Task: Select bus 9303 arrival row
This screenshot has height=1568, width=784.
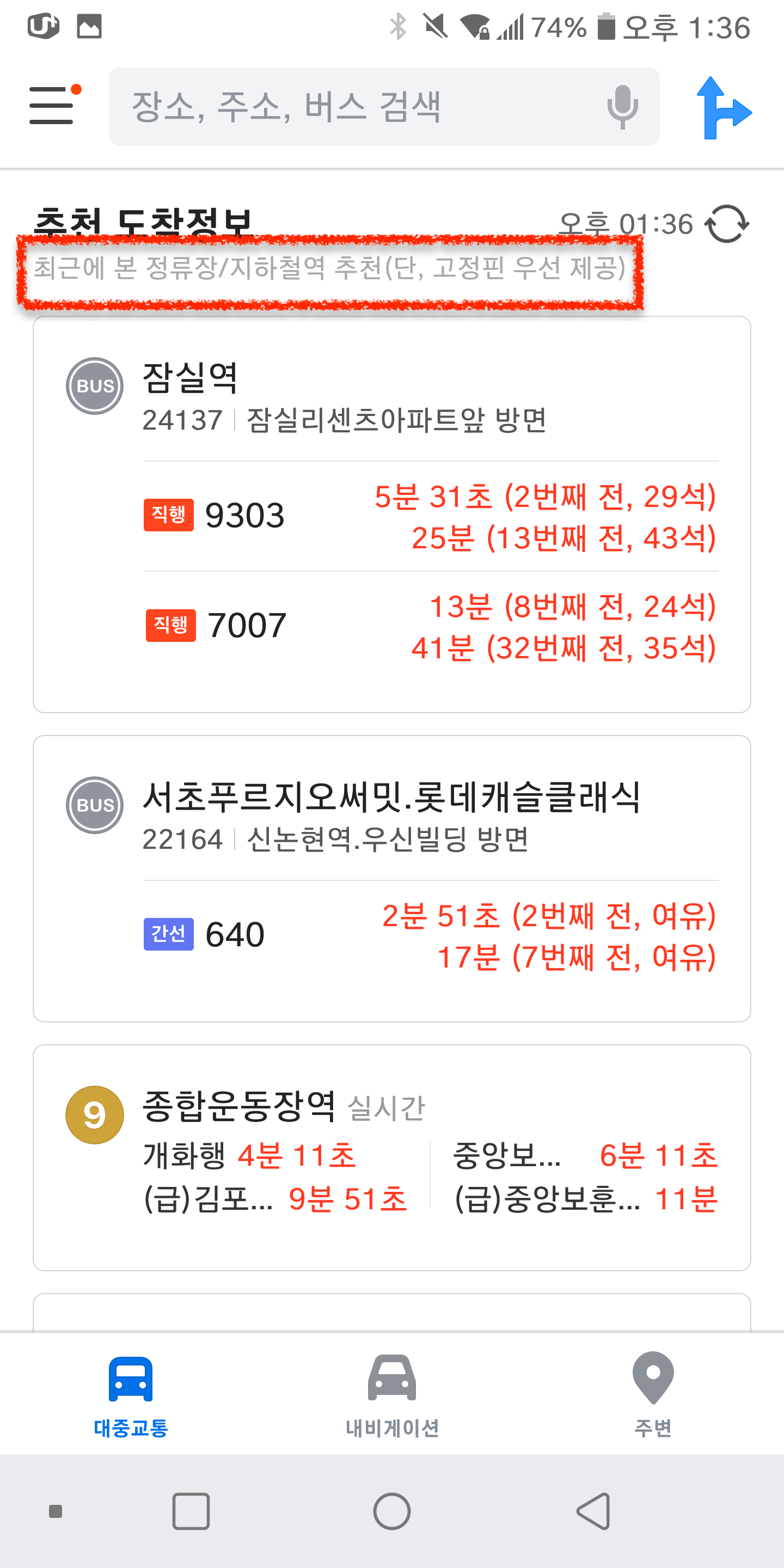Action: click(x=430, y=516)
